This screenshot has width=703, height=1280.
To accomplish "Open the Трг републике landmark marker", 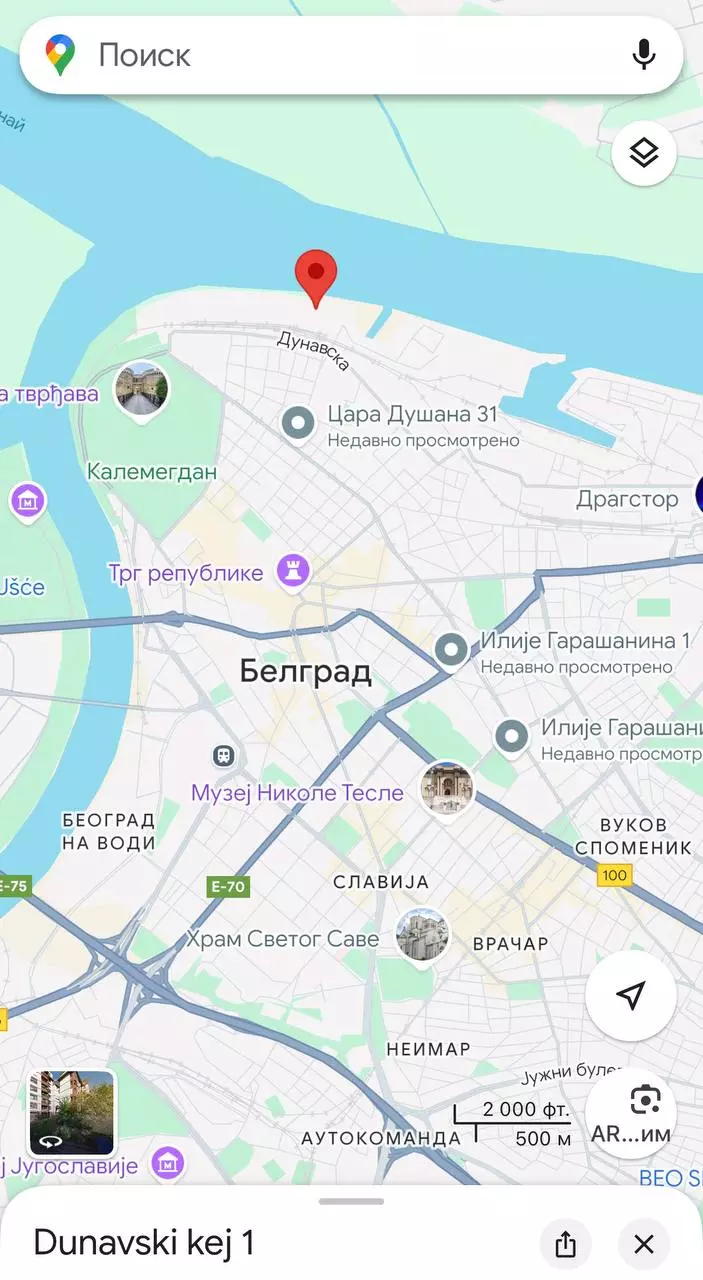I will click(294, 573).
